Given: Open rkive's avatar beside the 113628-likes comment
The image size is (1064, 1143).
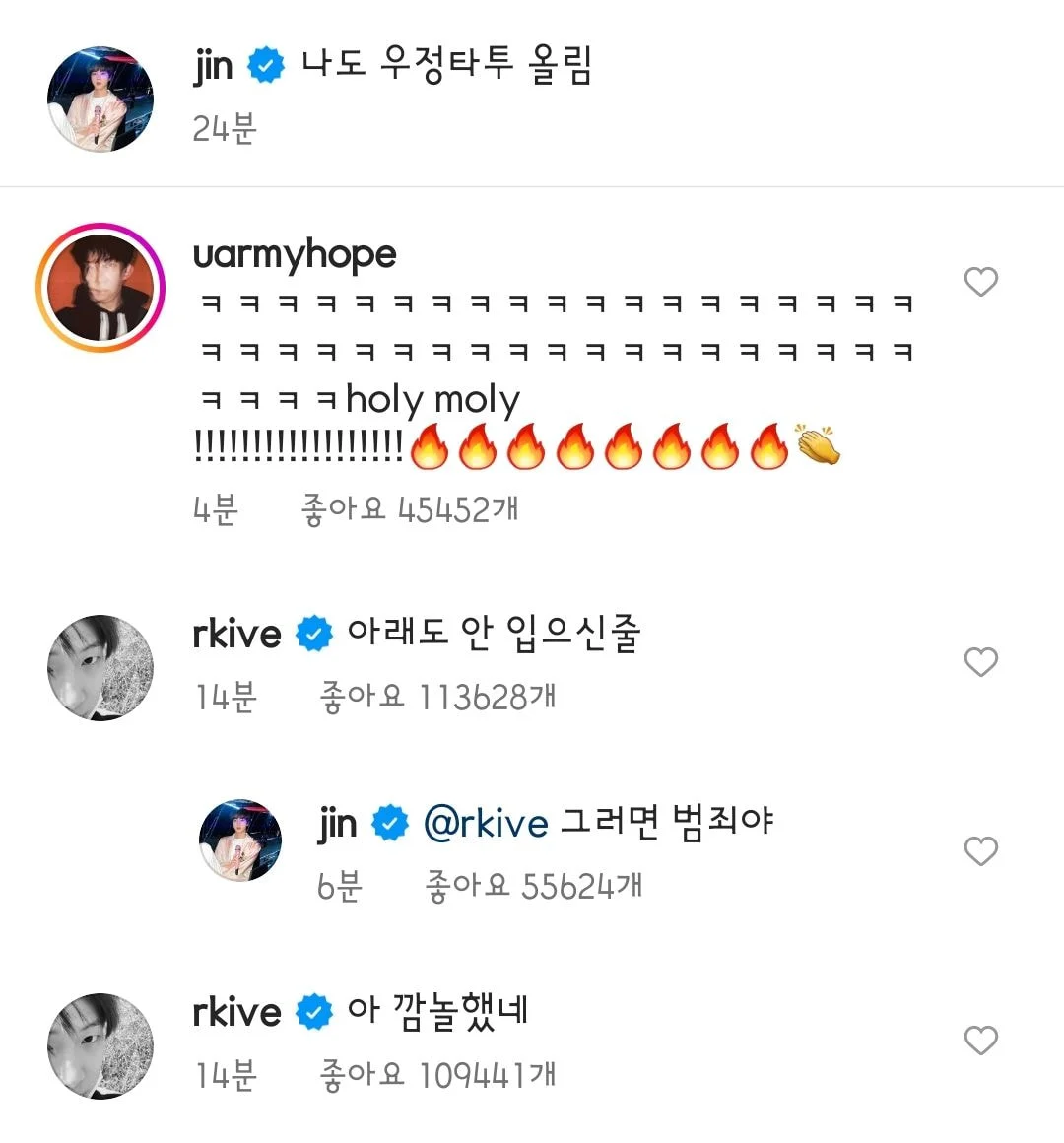Looking at the screenshot, I should 100,668.
